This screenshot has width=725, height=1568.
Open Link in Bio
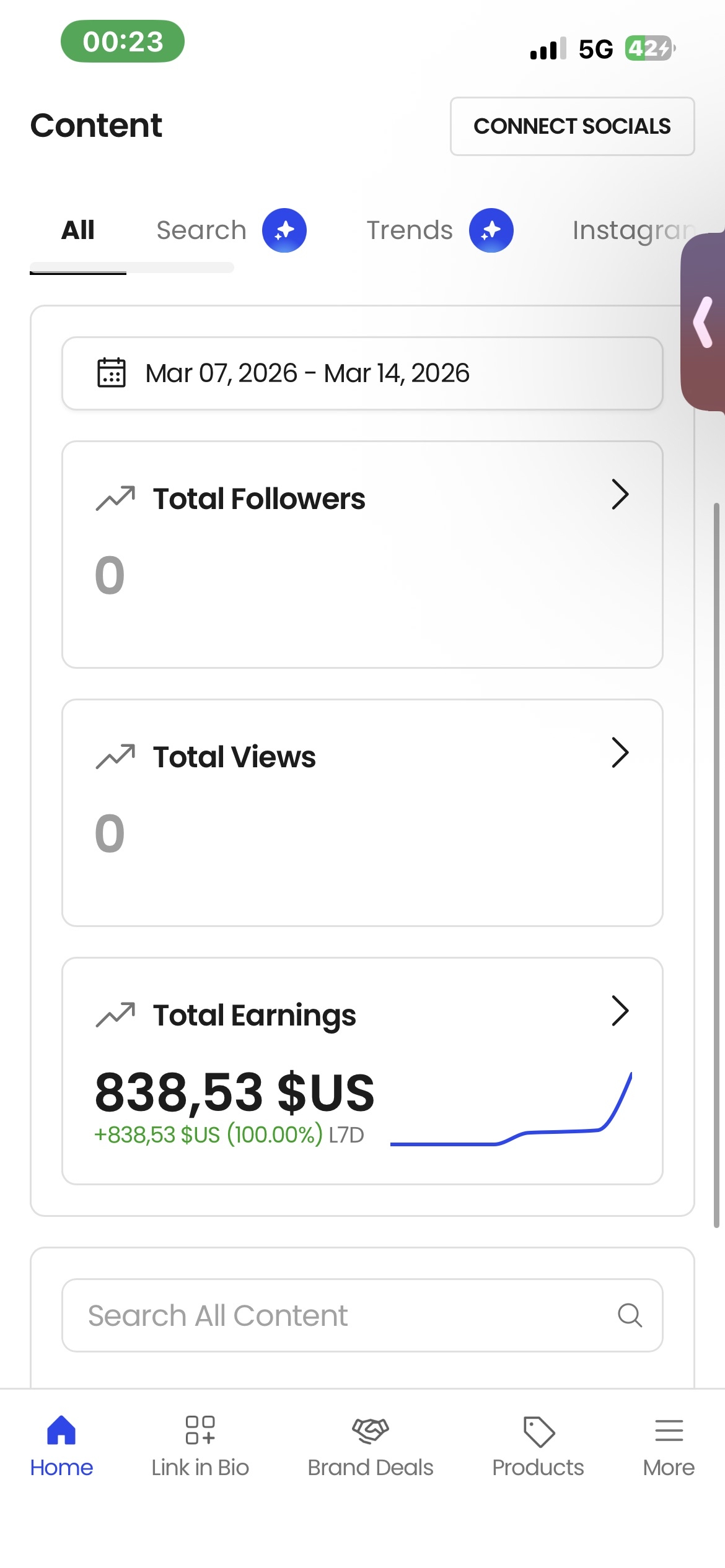[200, 1445]
